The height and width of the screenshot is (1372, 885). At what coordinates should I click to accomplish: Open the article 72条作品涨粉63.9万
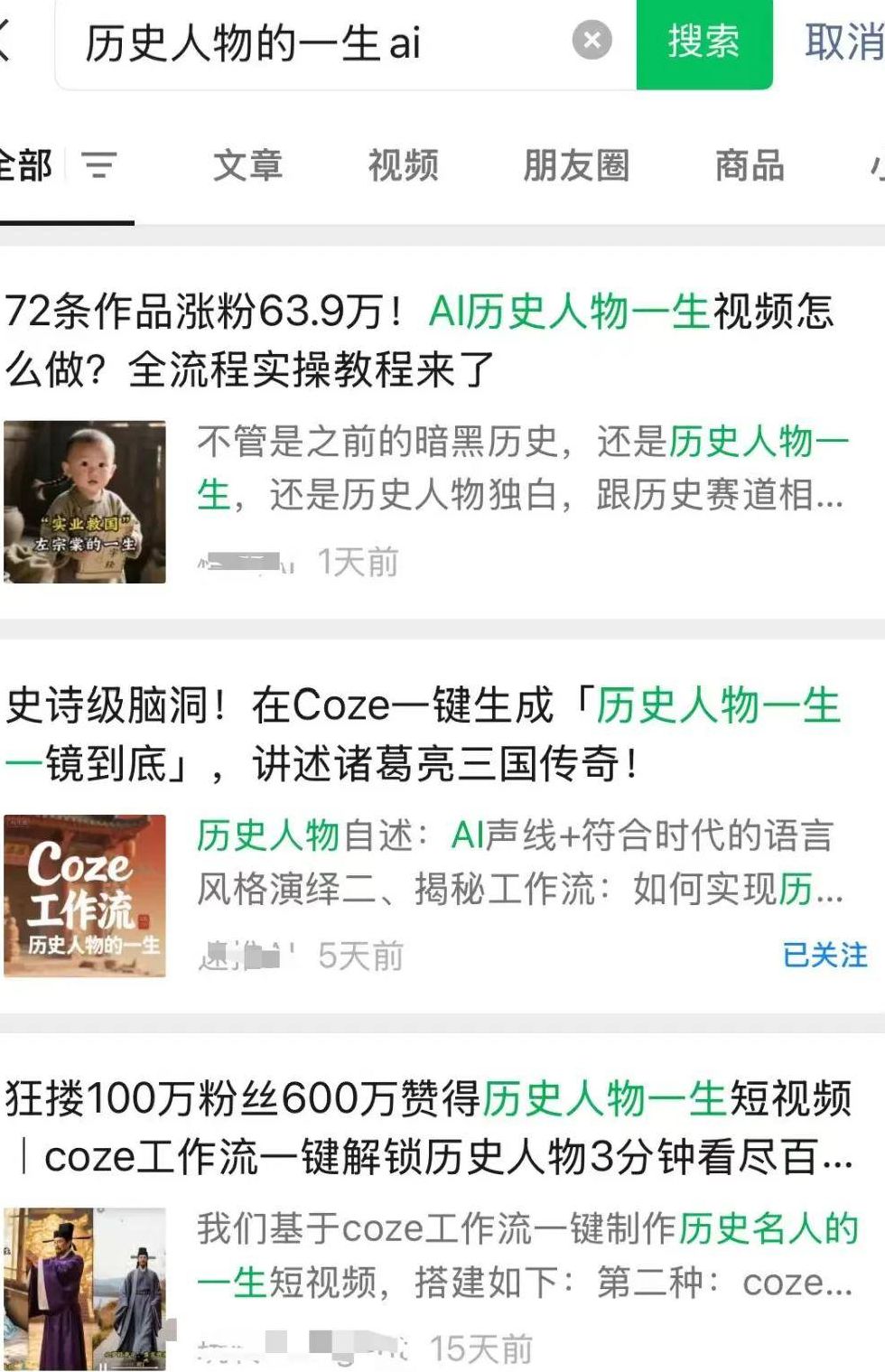[x=420, y=340]
